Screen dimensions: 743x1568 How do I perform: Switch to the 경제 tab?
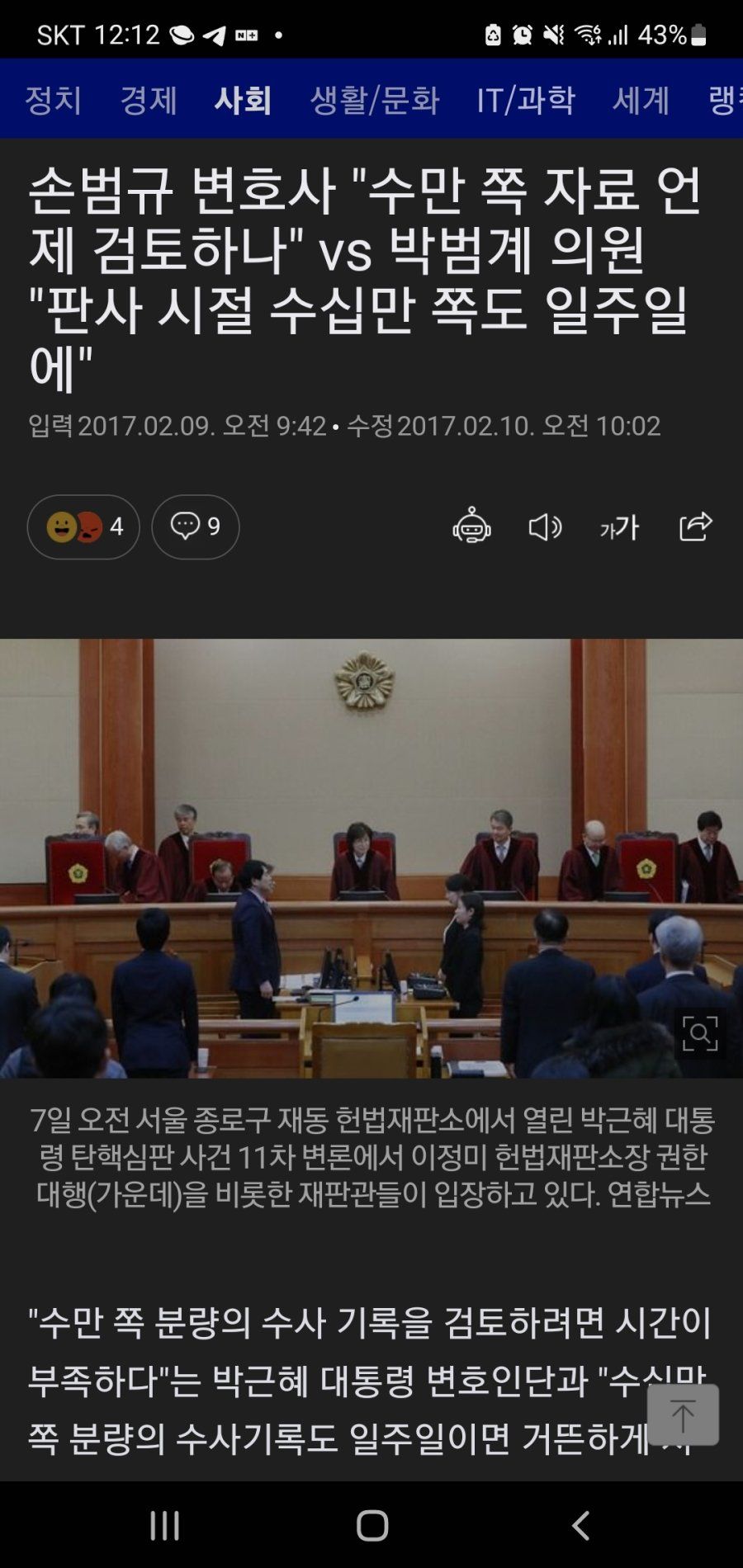149,100
